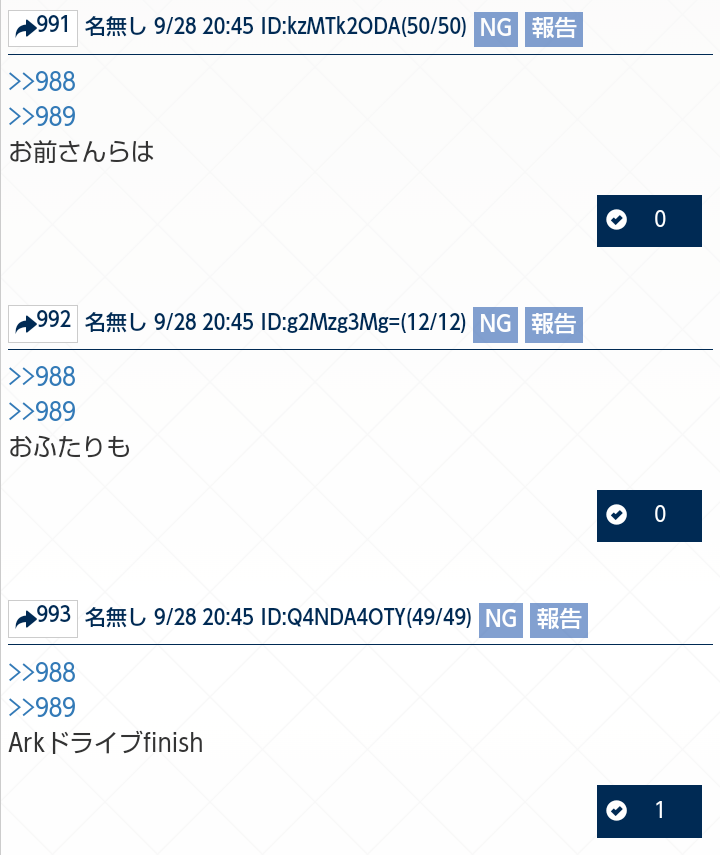
Task: Open >>988 link in post 991
Action: 42,82
